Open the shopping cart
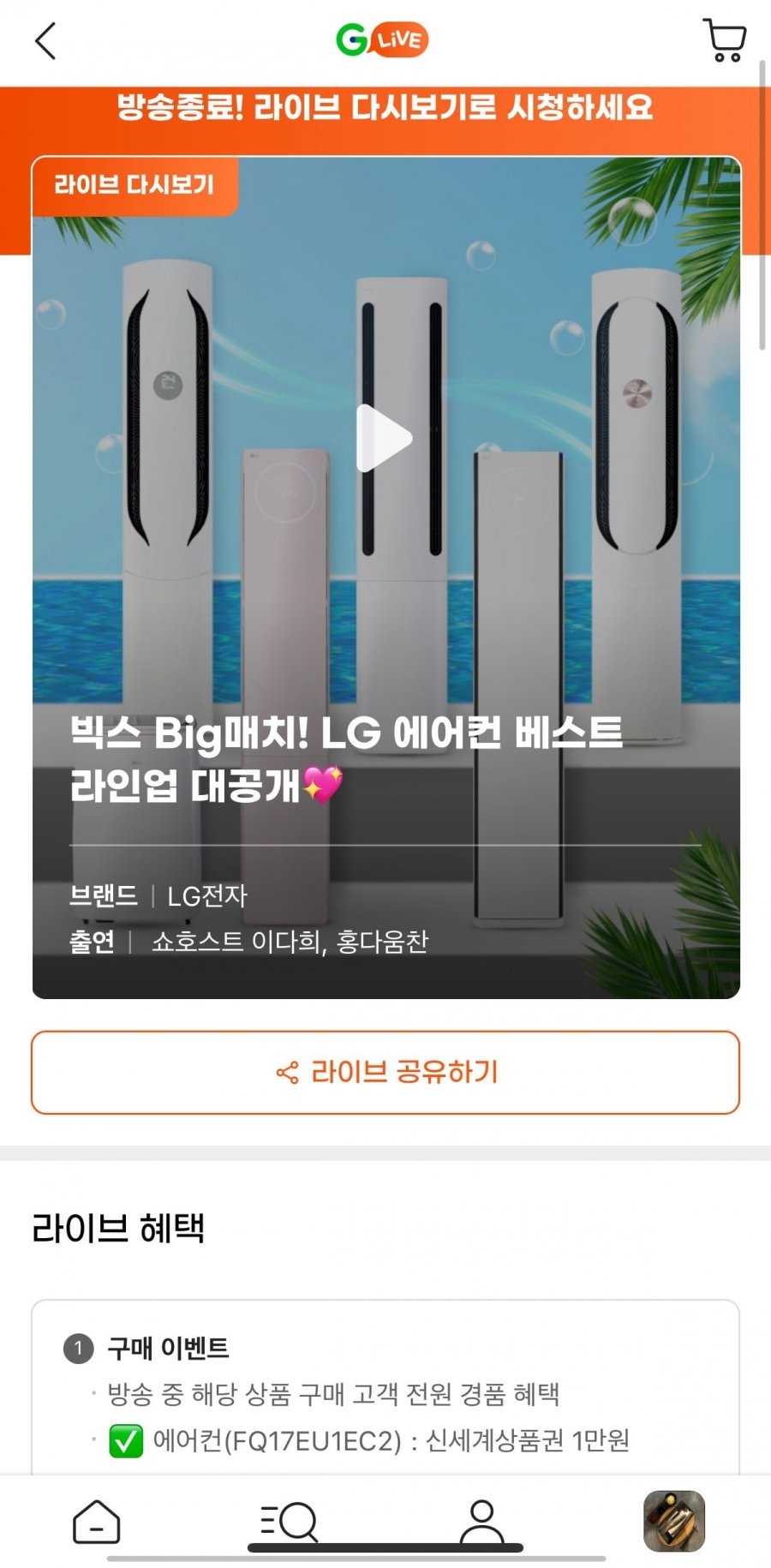Screen dimensions: 771x1568 tap(724, 40)
